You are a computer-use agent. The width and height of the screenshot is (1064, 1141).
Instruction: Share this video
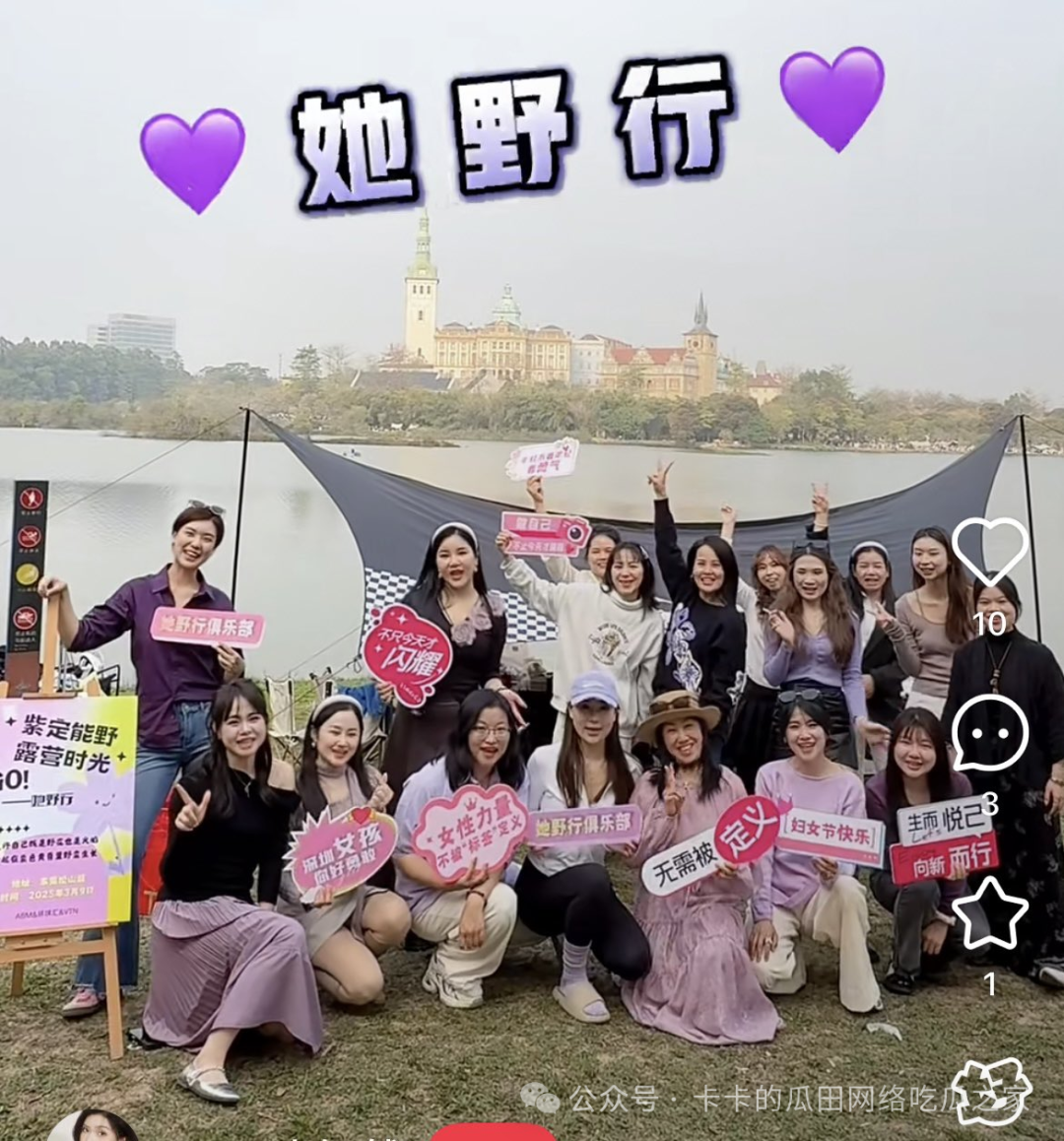click(992, 1091)
